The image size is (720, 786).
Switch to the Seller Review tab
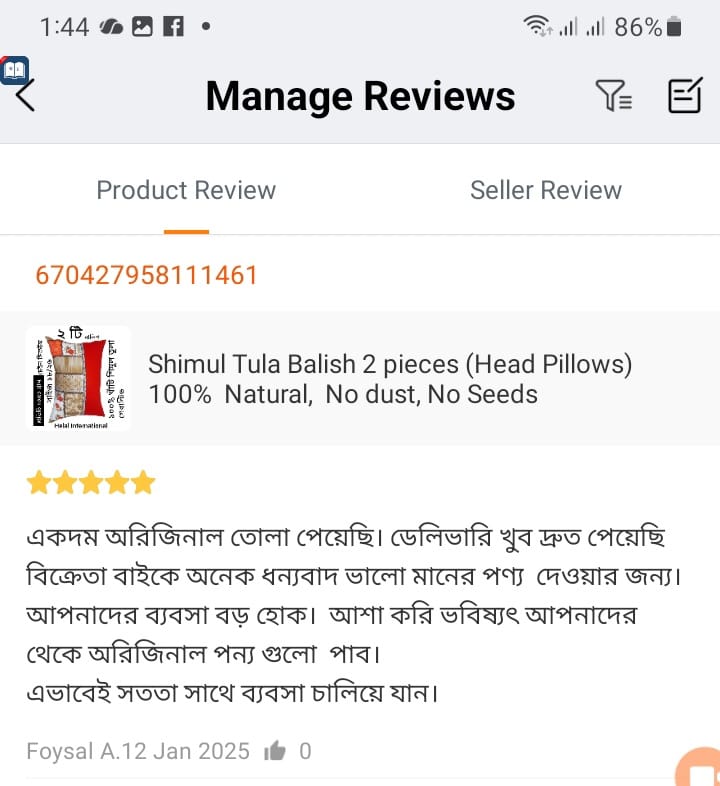tap(545, 190)
